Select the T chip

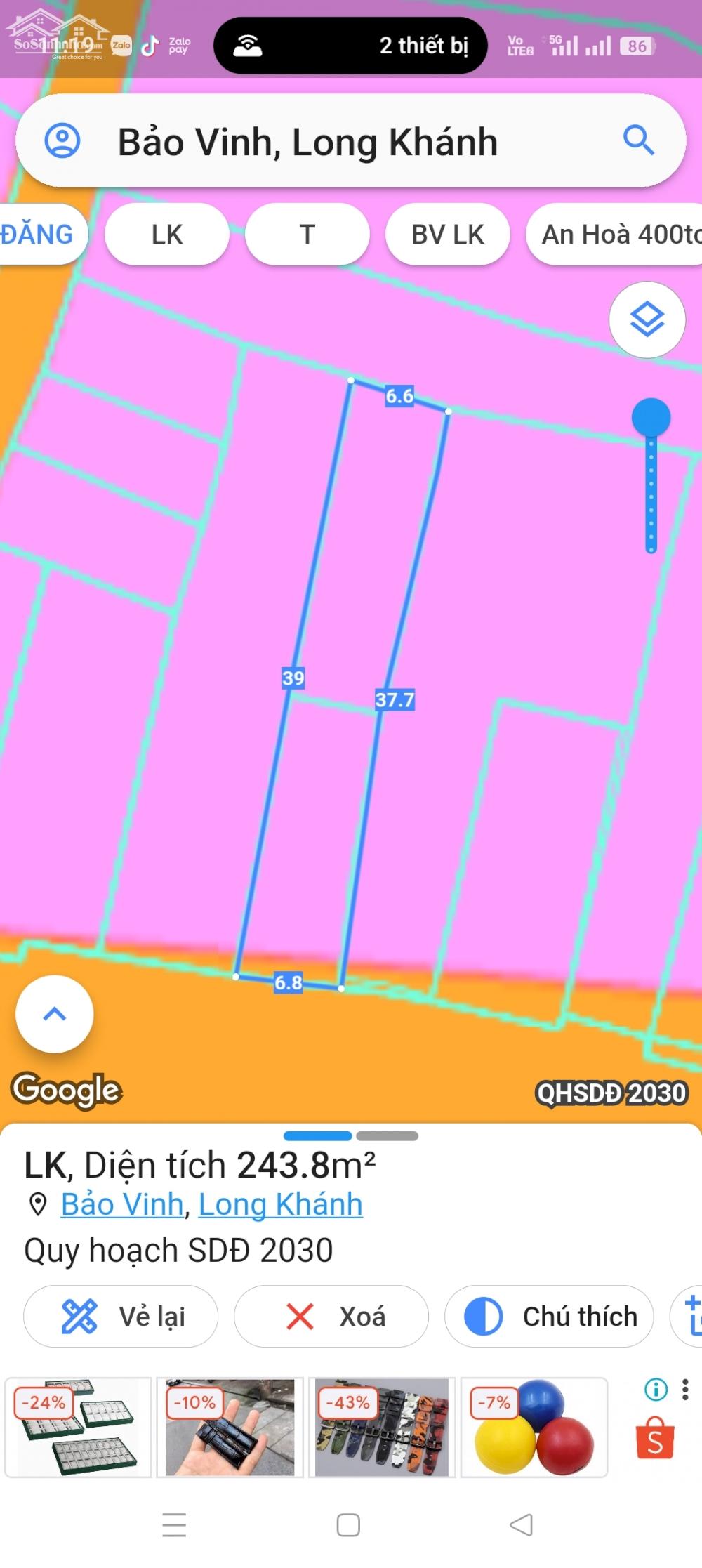click(307, 234)
